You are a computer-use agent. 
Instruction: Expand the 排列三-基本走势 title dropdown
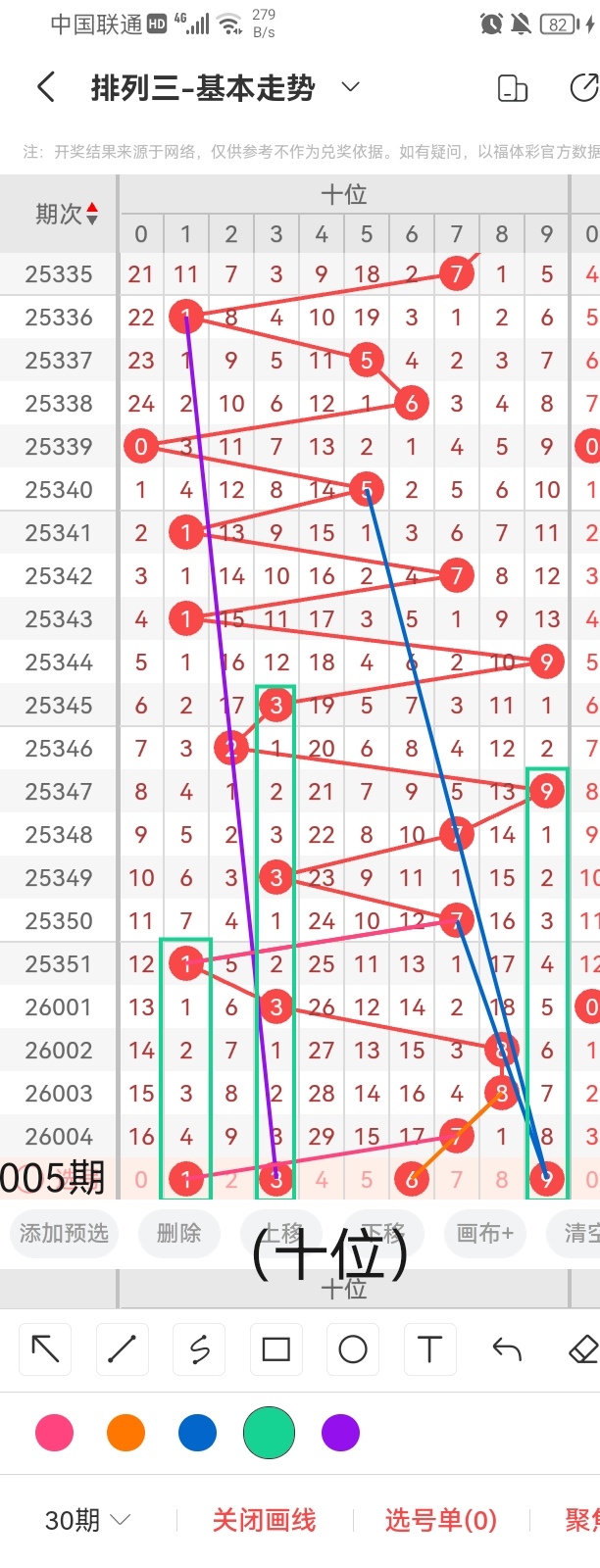click(x=350, y=88)
